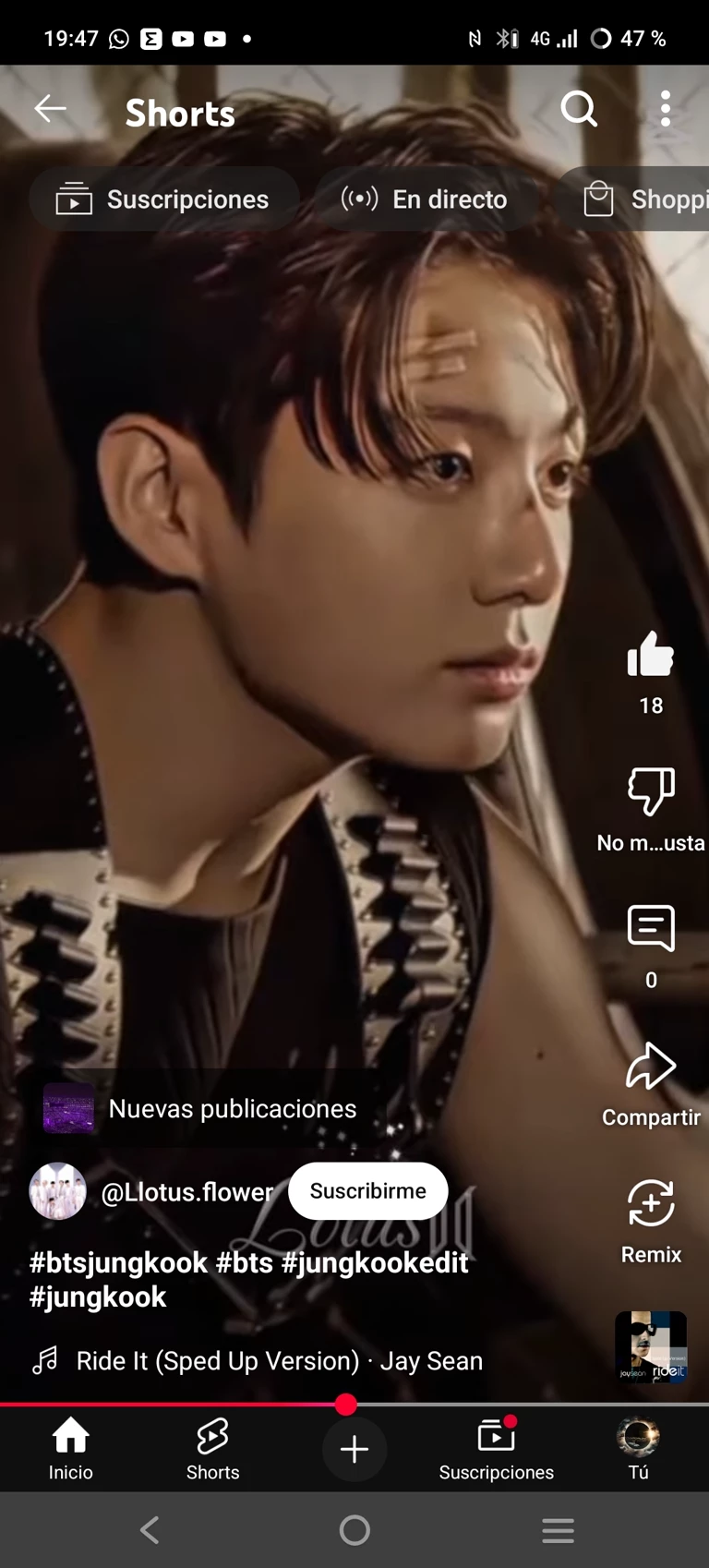Image resolution: width=709 pixels, height=1568 pixels.
Task: Open @Llotus.flower channel
Action: tap(186, 1192)
